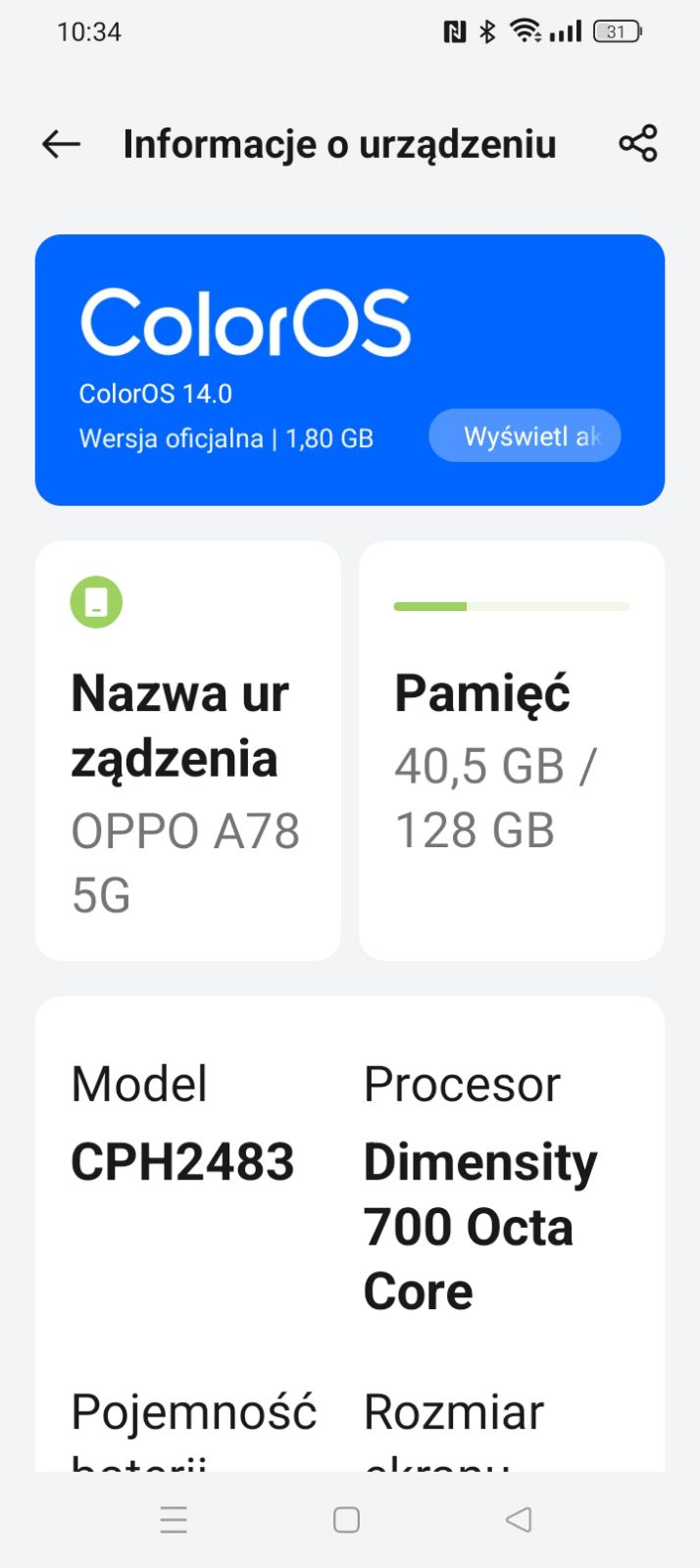Open the Nazwa urządzenia card

[x=188, y=751]
